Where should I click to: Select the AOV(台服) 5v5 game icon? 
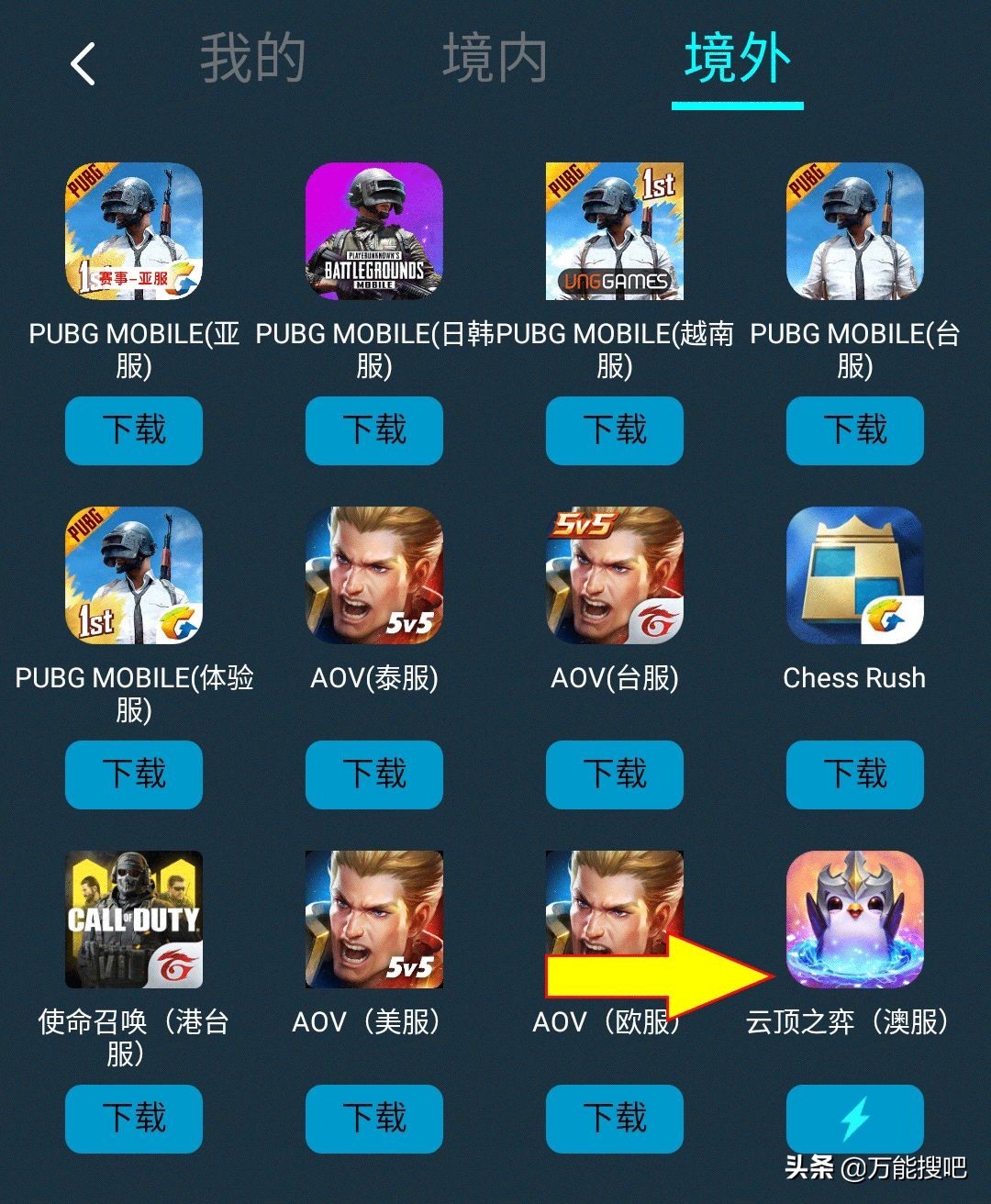tap(614, 576)
